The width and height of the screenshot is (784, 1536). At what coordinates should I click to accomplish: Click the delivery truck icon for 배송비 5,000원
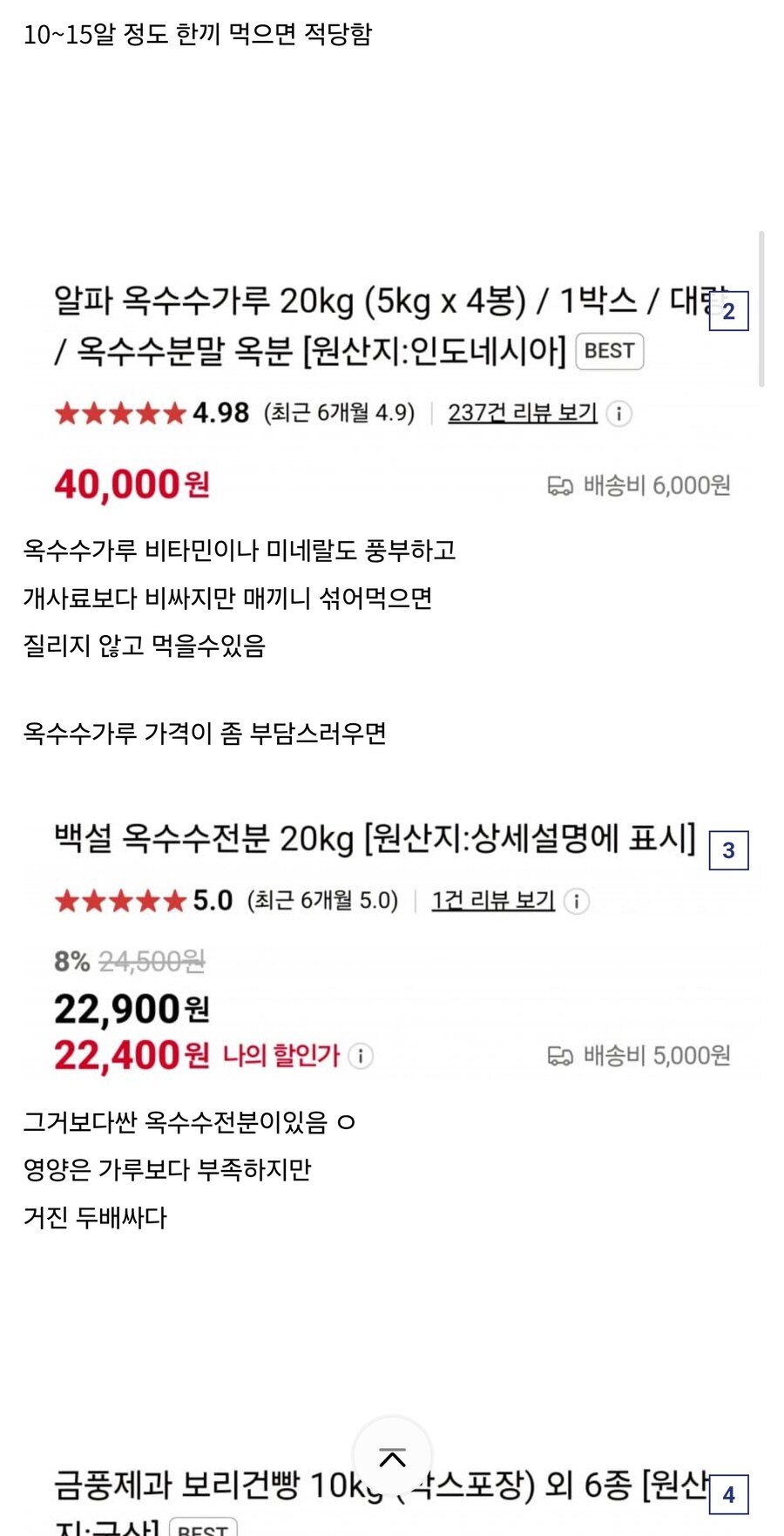coord(562,1055)
